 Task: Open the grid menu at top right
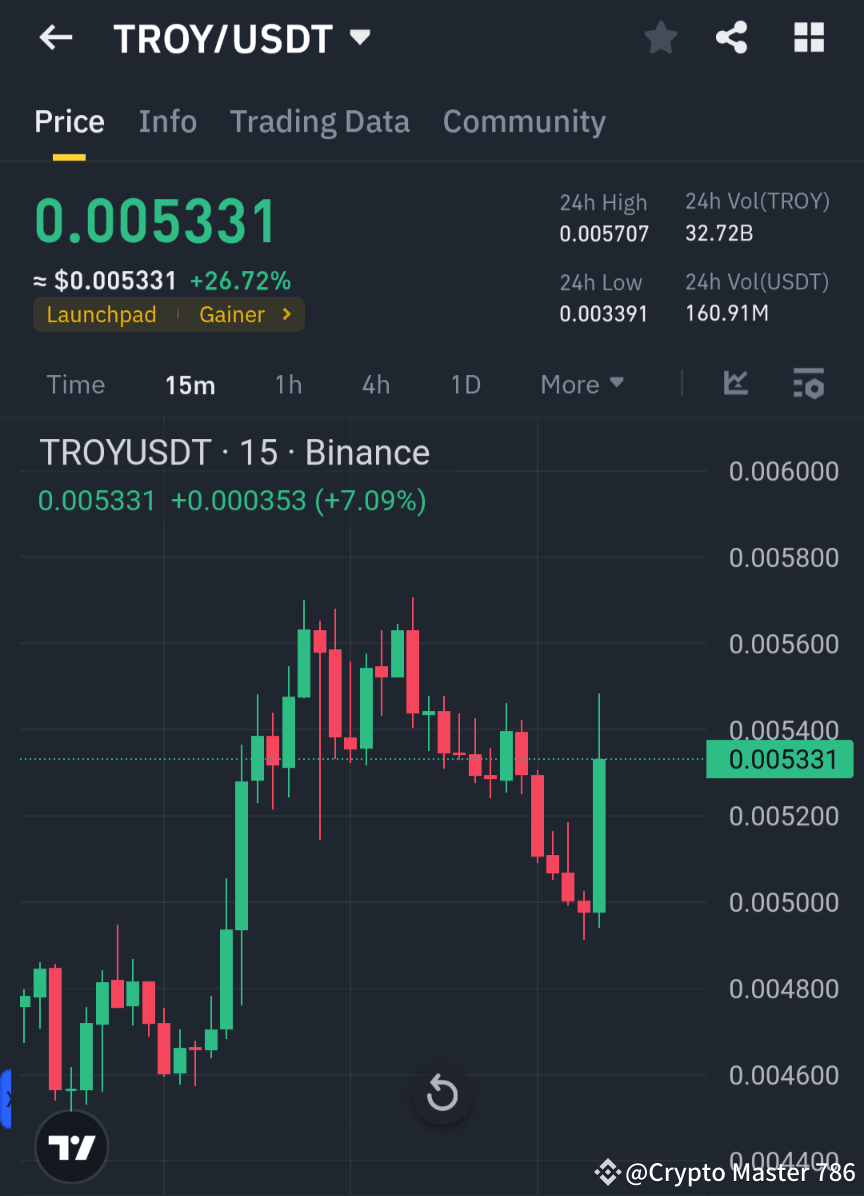point(808,37)
